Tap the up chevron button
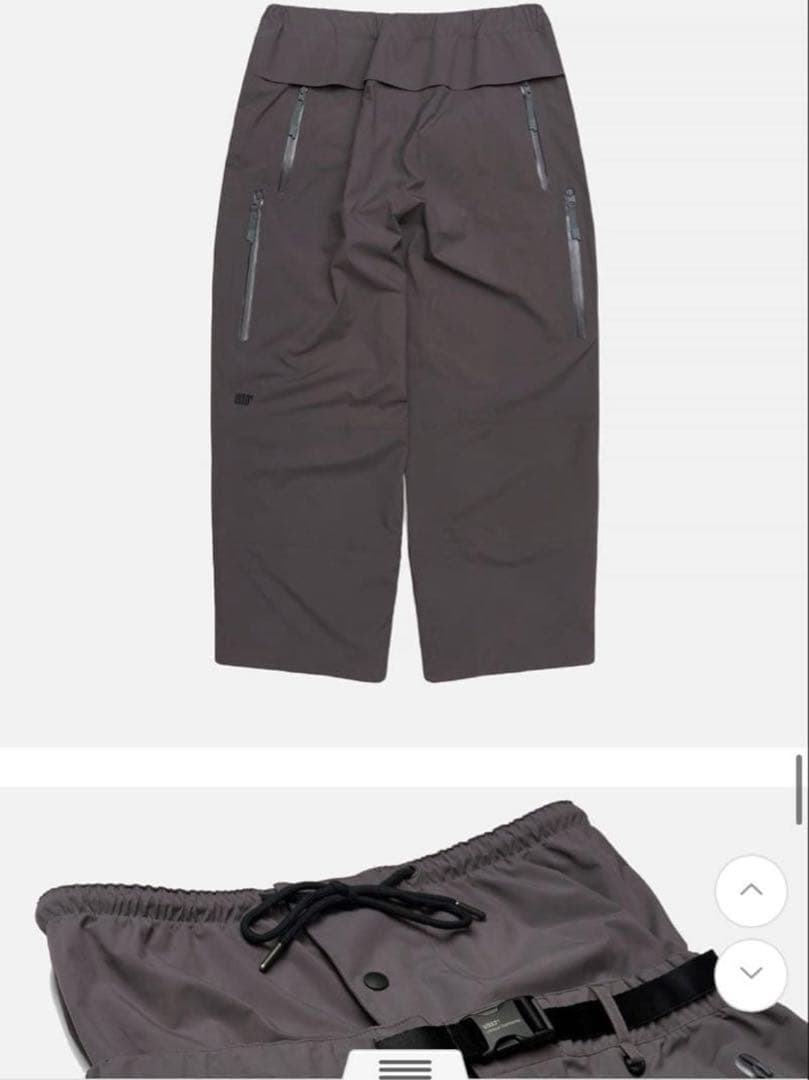The image size is (809, 1080). 751,890
